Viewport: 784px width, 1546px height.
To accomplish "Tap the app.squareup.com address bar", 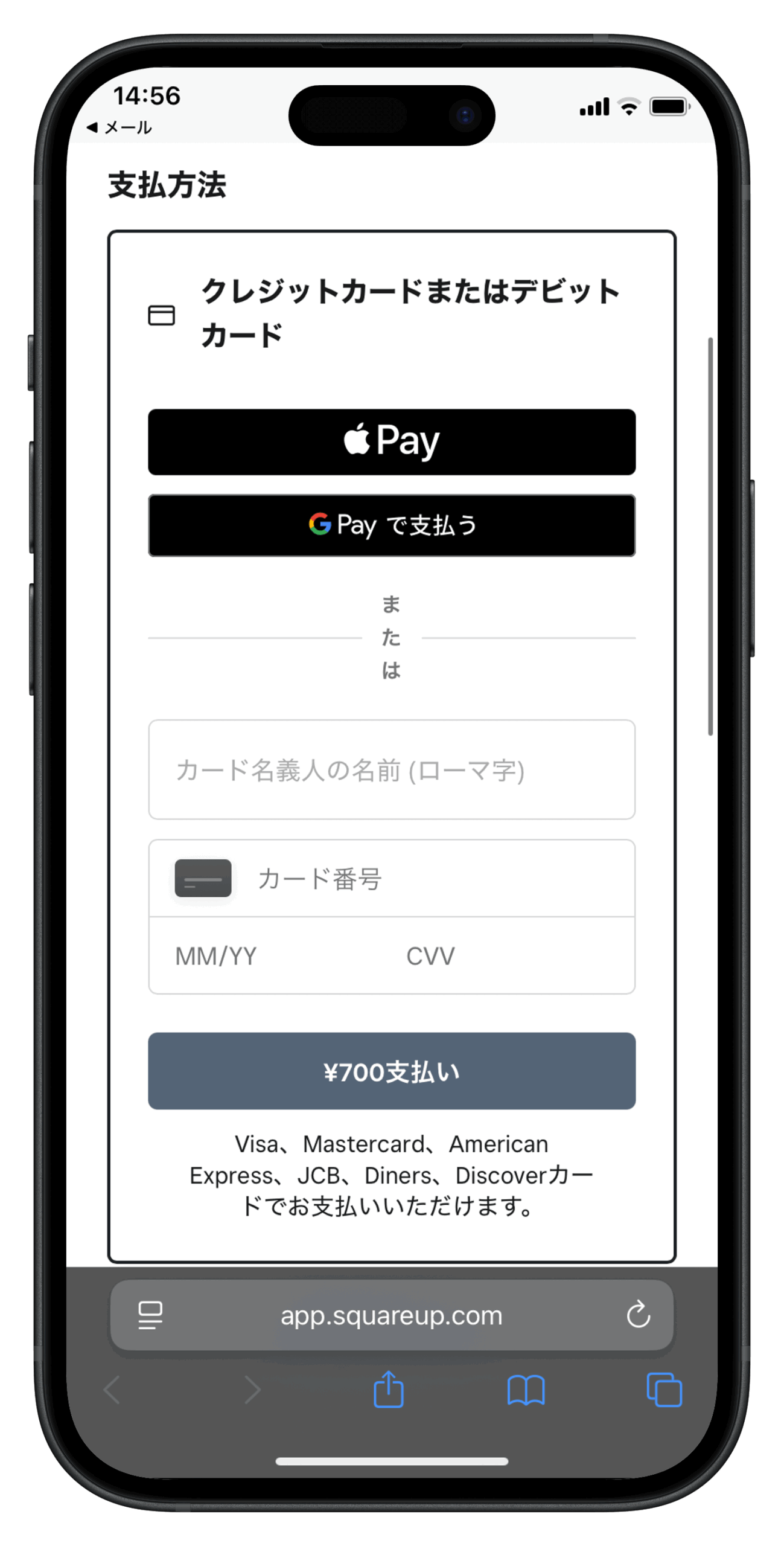I will tap(392, 1315).
